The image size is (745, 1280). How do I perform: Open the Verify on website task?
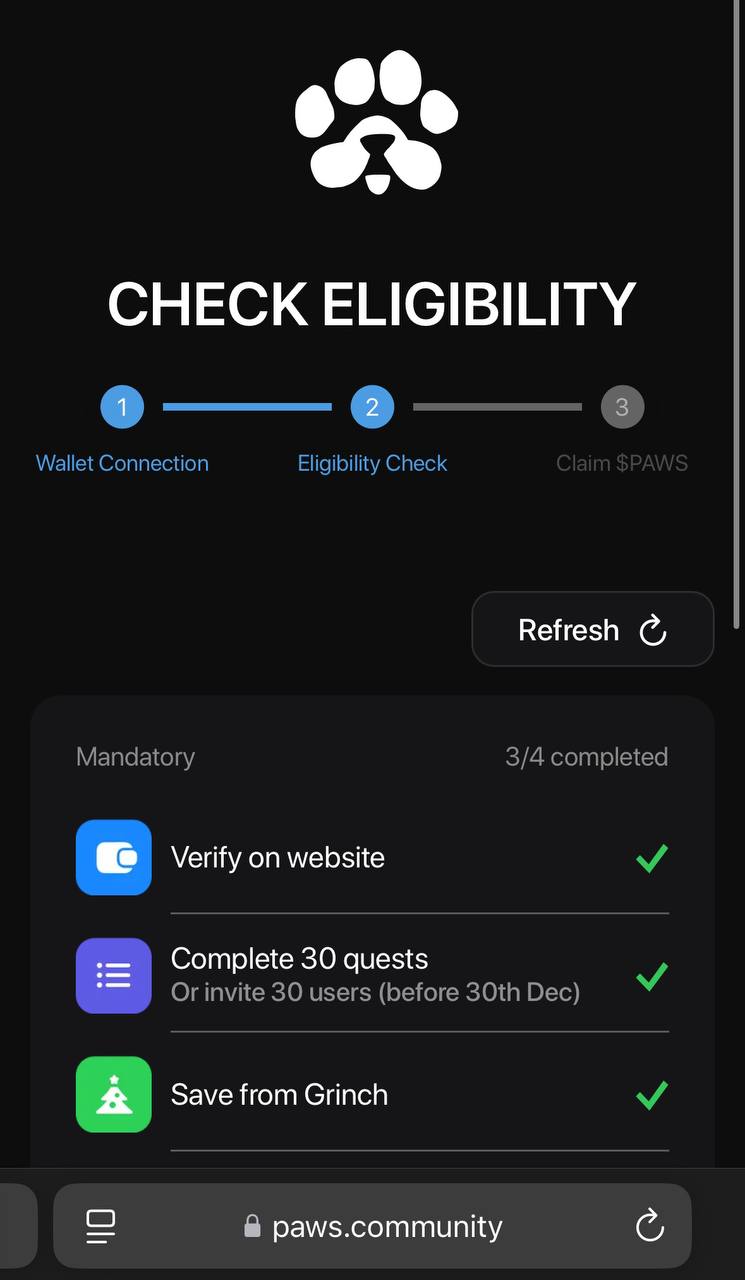278,858
